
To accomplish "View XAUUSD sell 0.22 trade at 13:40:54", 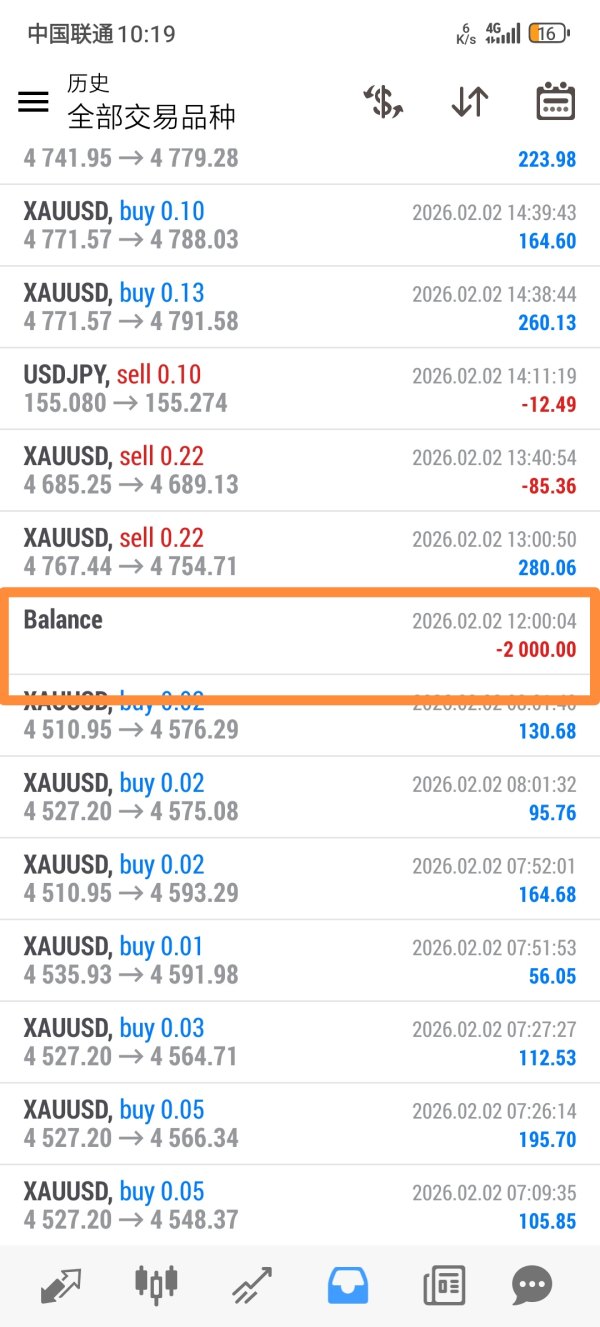I will (300, 470).
